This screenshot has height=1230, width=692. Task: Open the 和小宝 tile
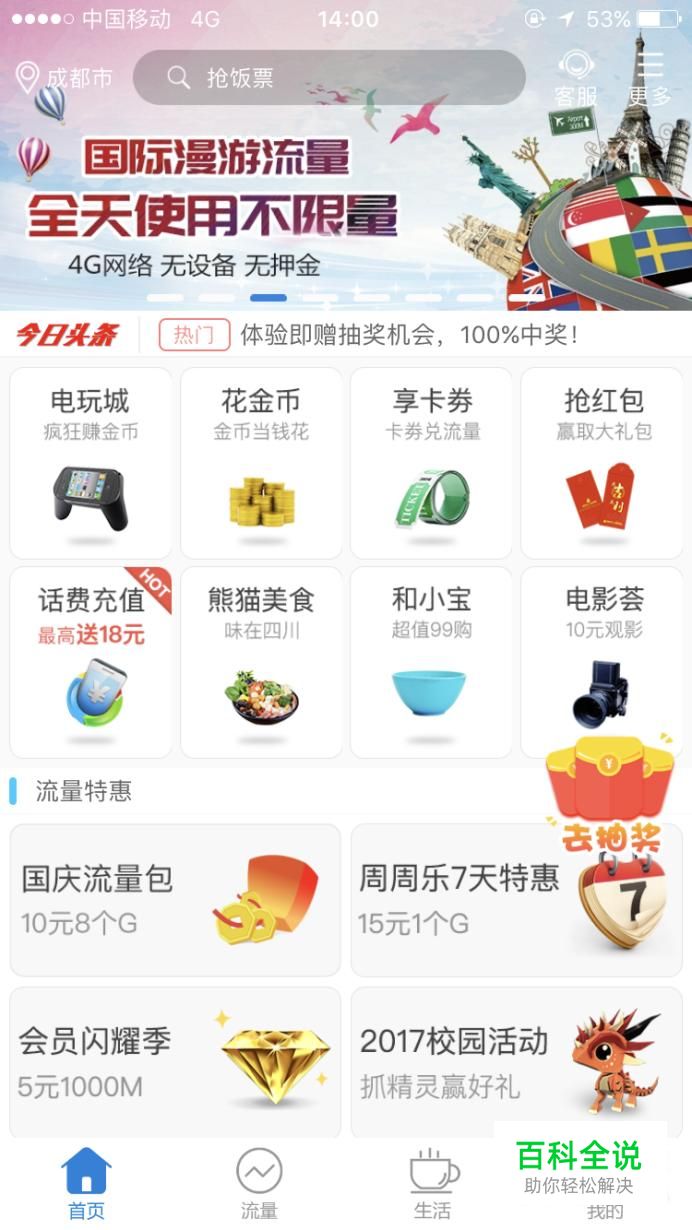coord(431,662)
